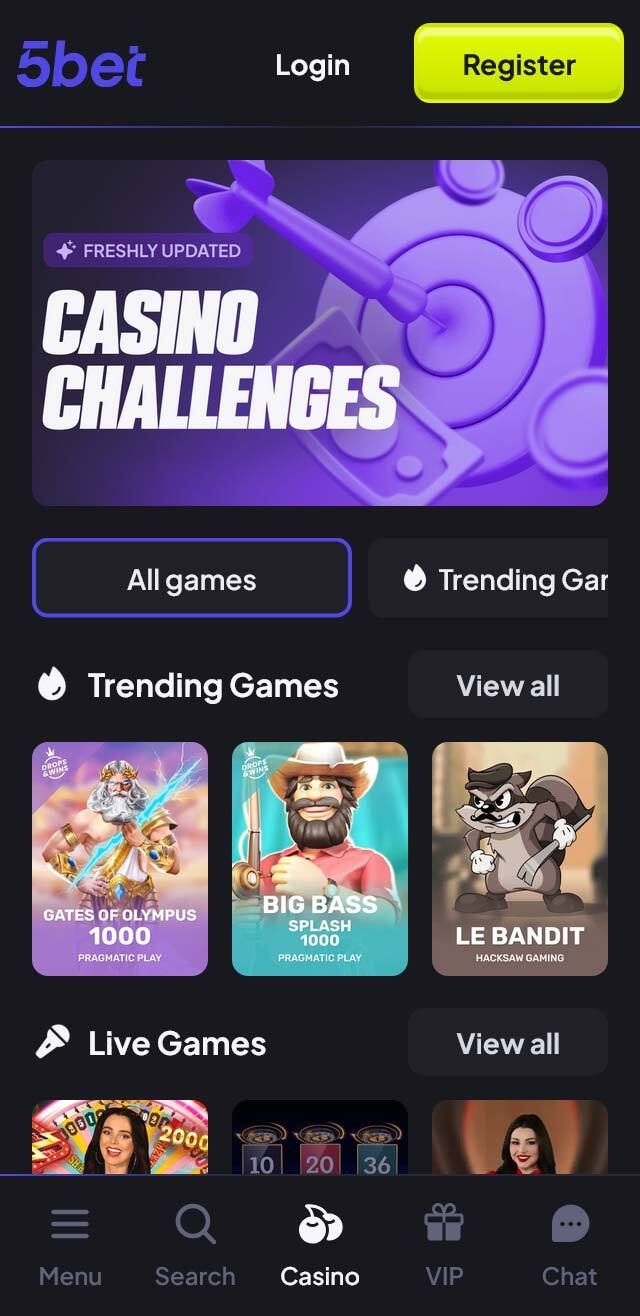Play Le Bandit by Hacksaw Gaming

click(519, 858)
